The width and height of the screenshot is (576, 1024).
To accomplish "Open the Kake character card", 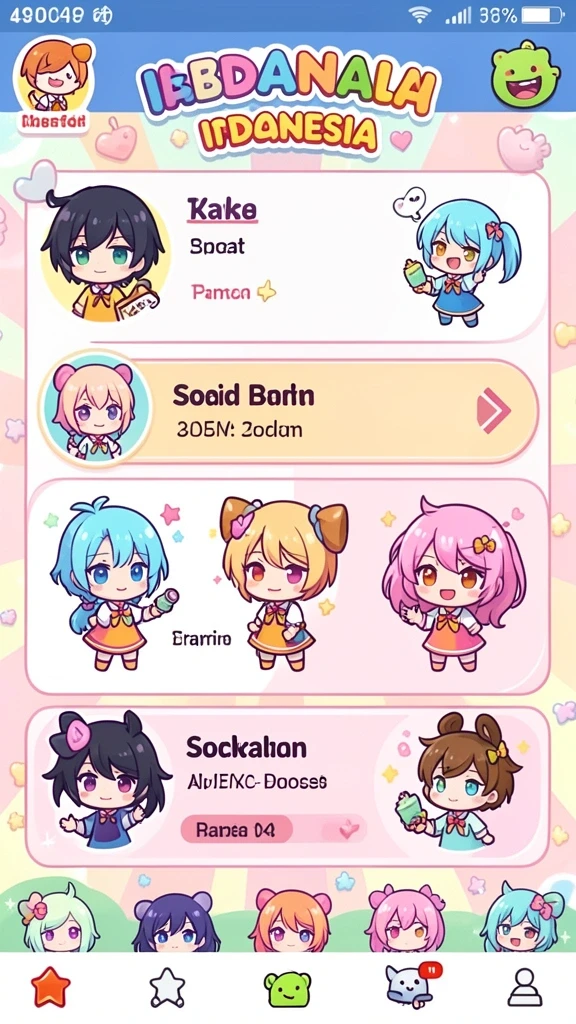I will [287, 257].
